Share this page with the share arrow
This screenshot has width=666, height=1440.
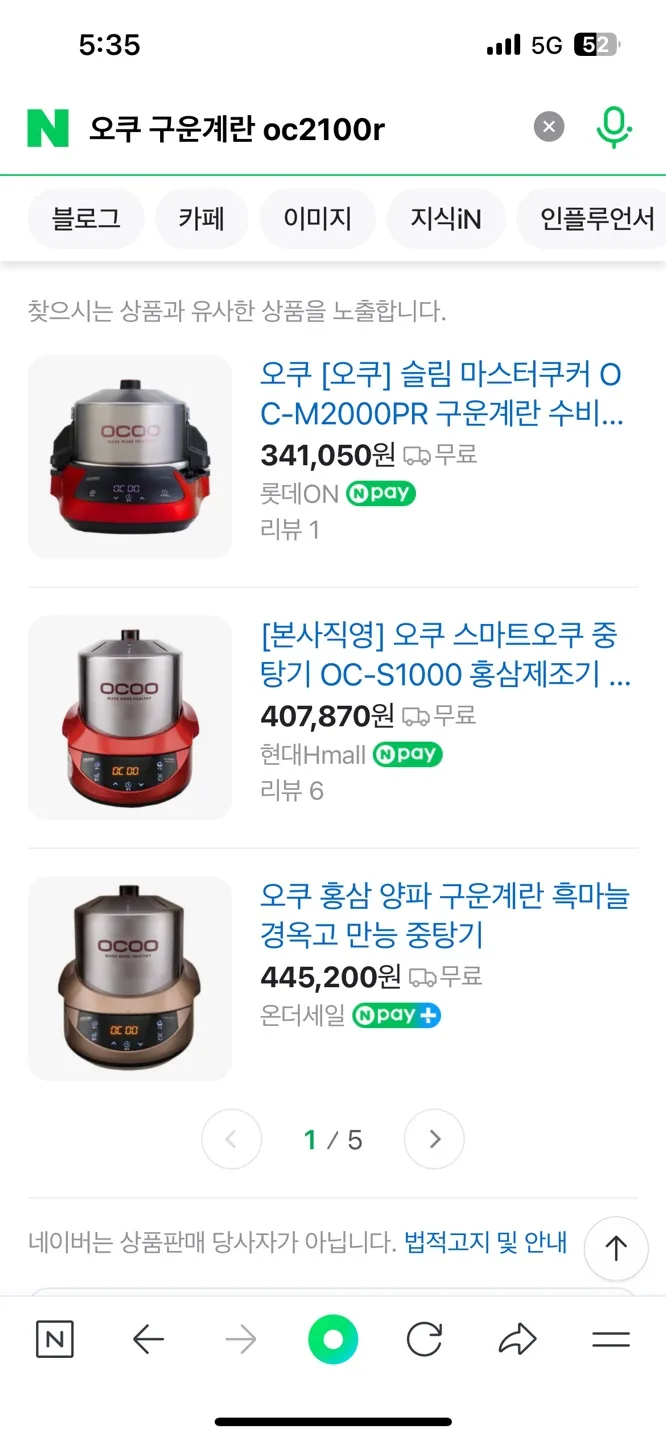pyautogui.click(x=517, y=1340)
